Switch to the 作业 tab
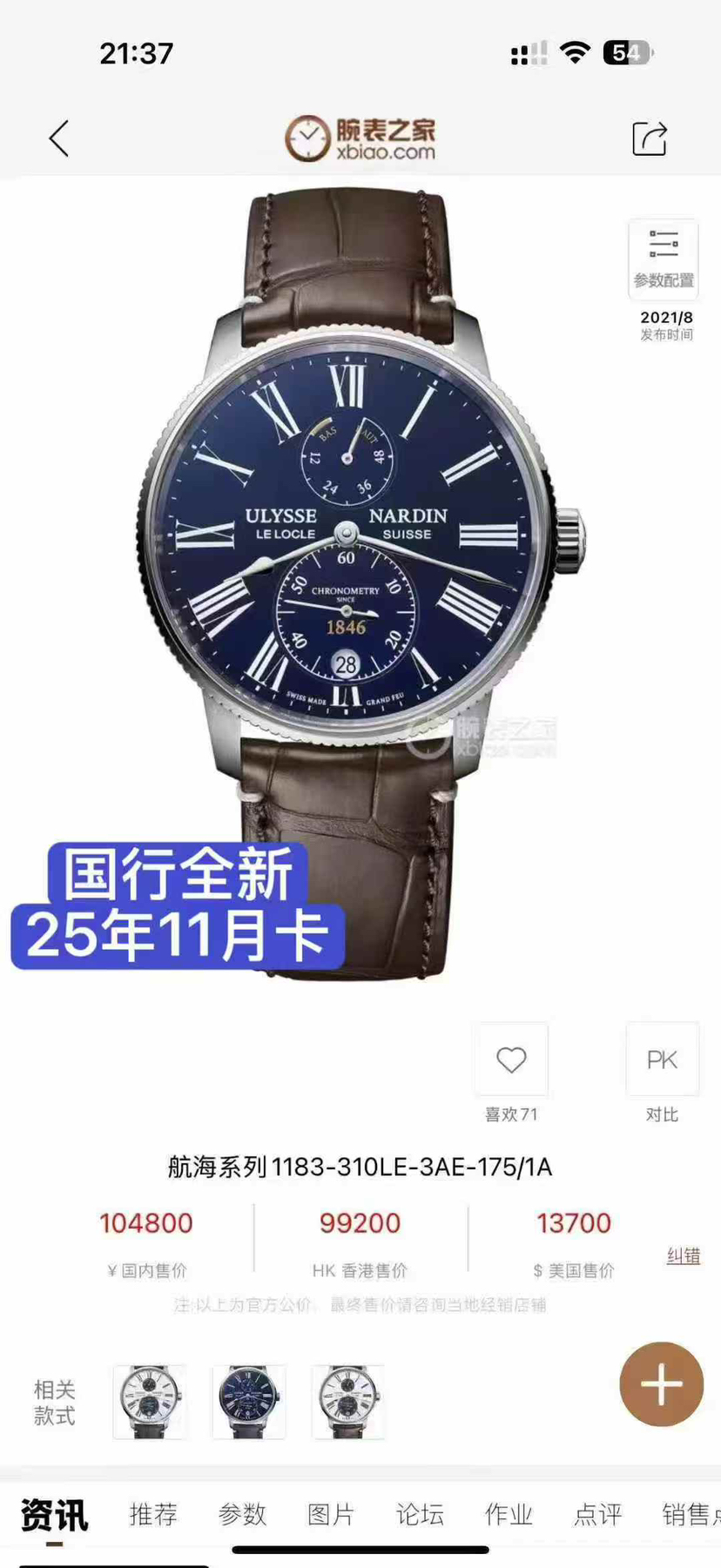 coord(509,1514)
